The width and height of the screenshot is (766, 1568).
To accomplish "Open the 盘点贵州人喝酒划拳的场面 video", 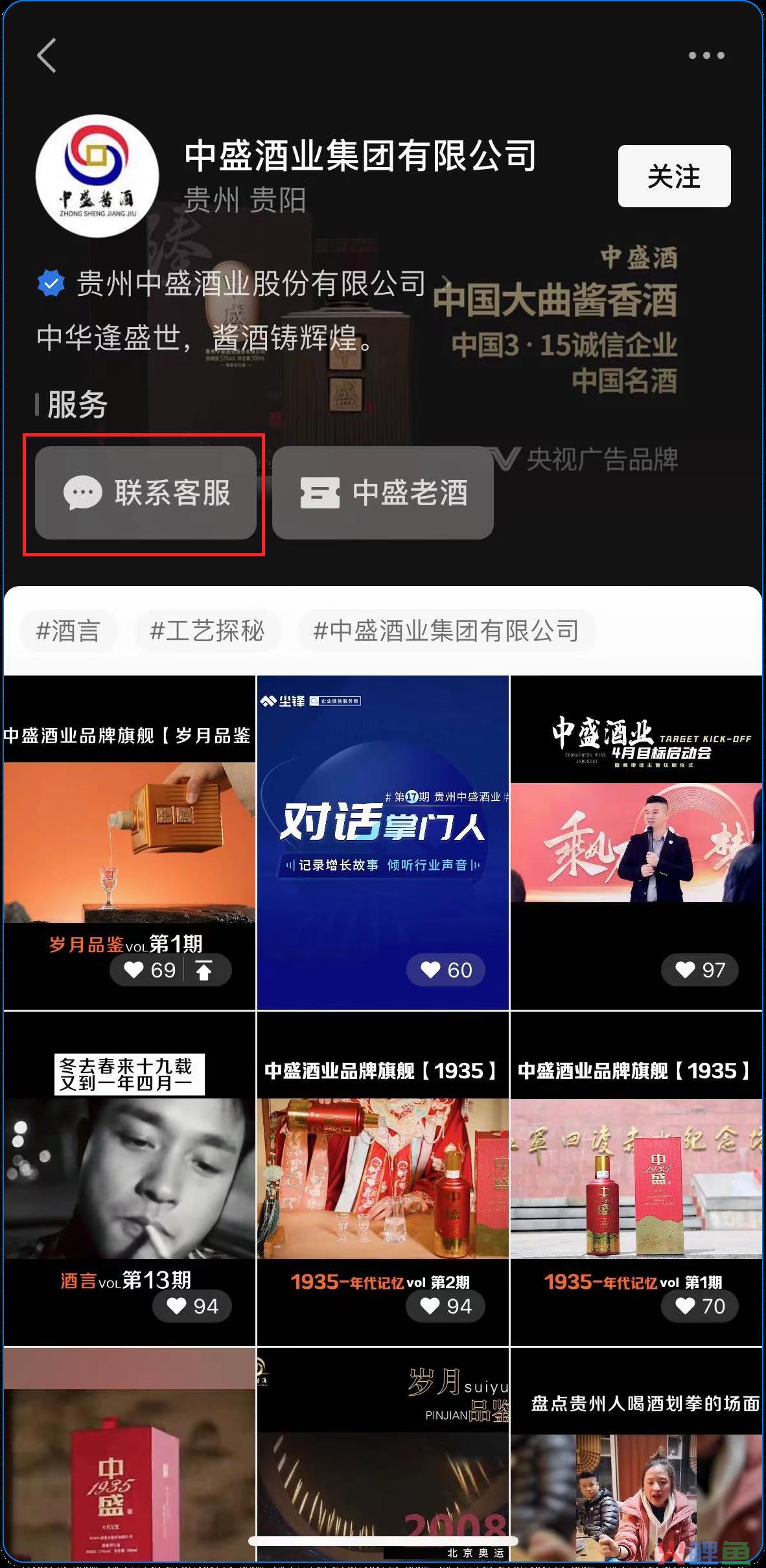I will click(636, 1457).
